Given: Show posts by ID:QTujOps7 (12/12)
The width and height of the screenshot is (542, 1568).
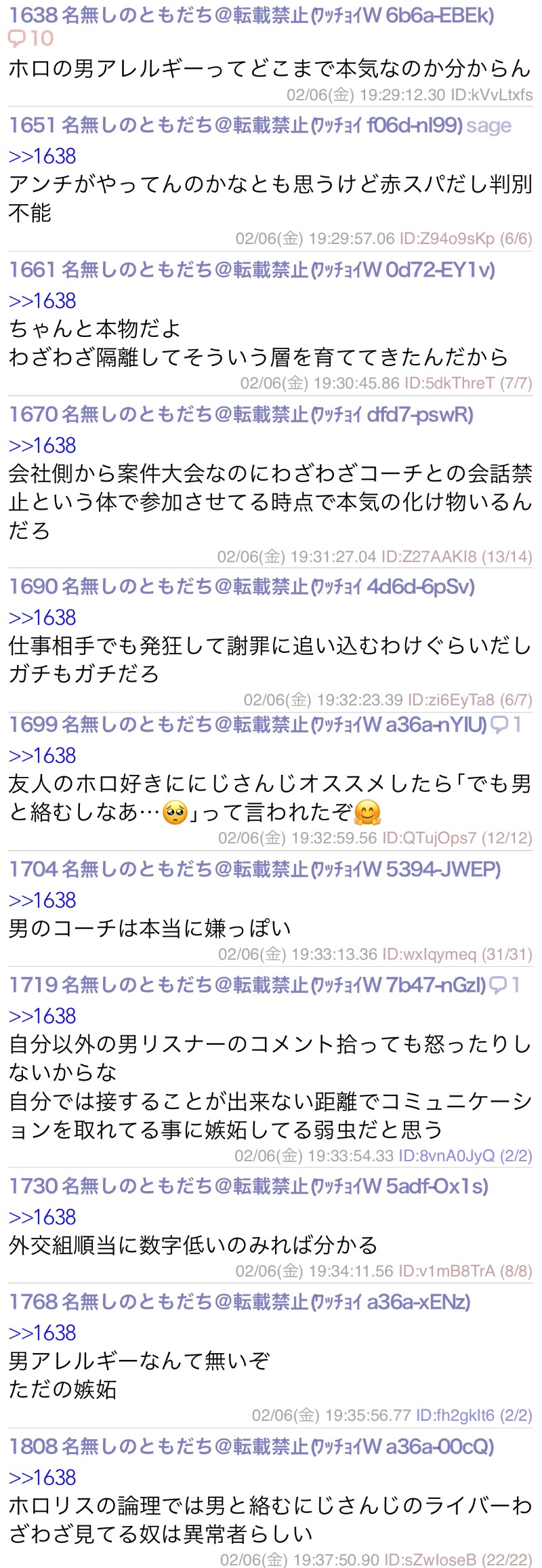Looking at the screenshot, I should click(x=457, y=838).
